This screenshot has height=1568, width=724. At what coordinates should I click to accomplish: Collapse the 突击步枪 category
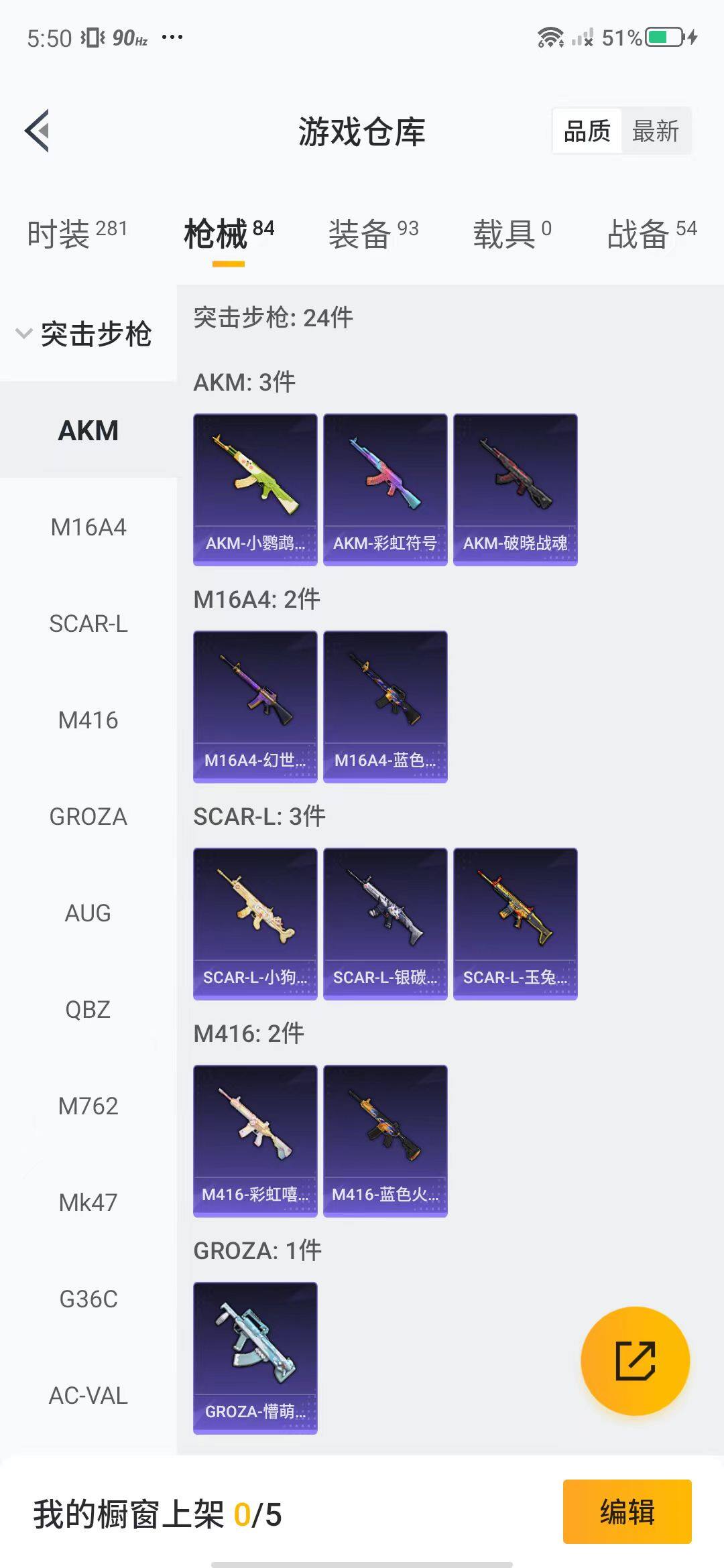coord(84,334)
